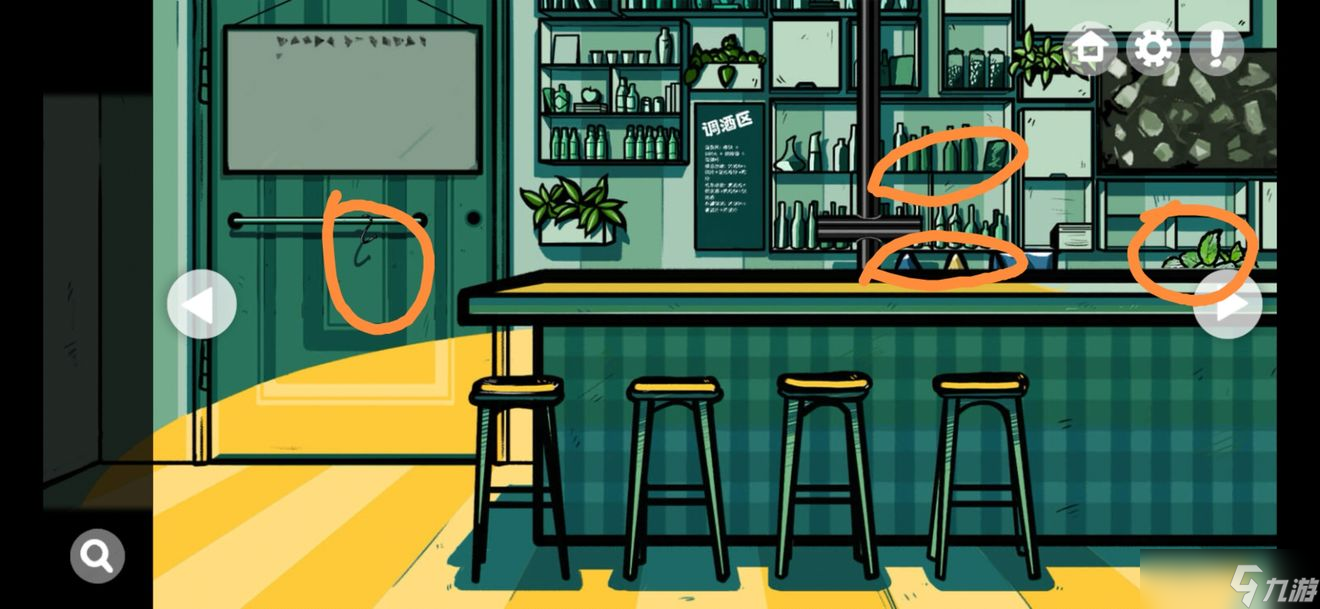Open the settings gear
Screen dimensions: 1320x609
[1153, 48]
